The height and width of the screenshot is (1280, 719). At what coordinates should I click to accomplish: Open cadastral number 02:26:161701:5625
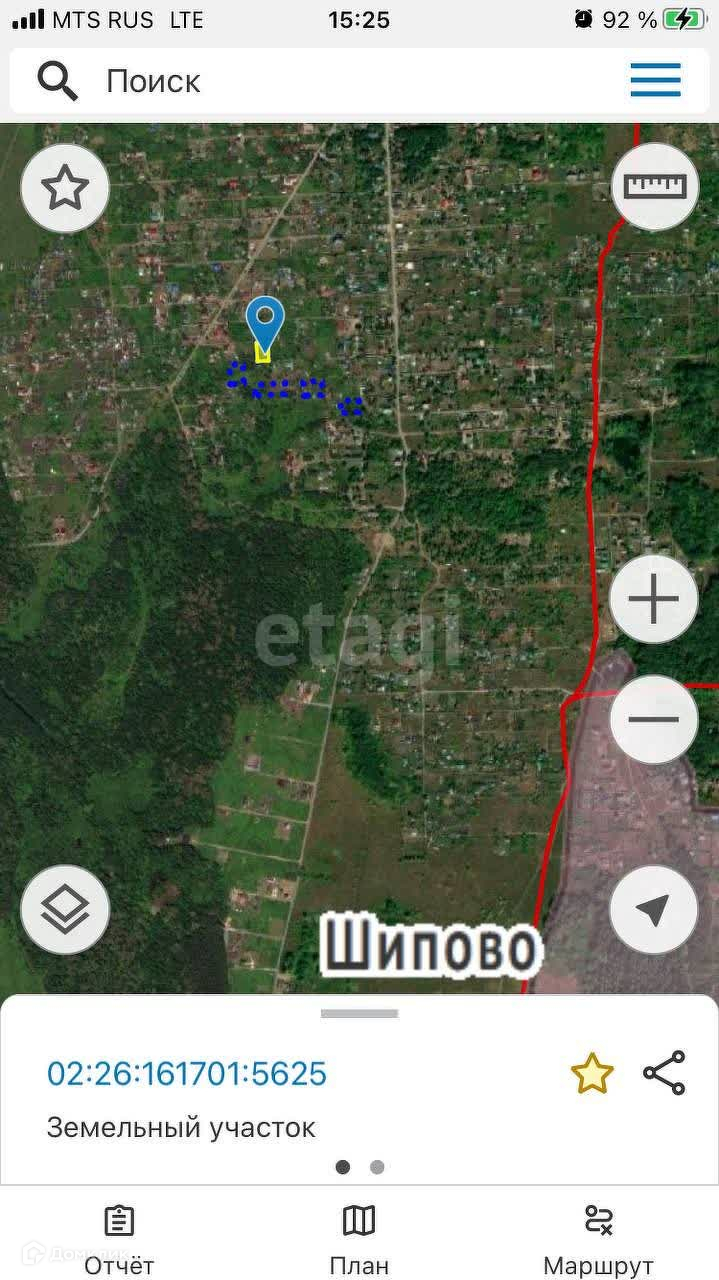187,1073
